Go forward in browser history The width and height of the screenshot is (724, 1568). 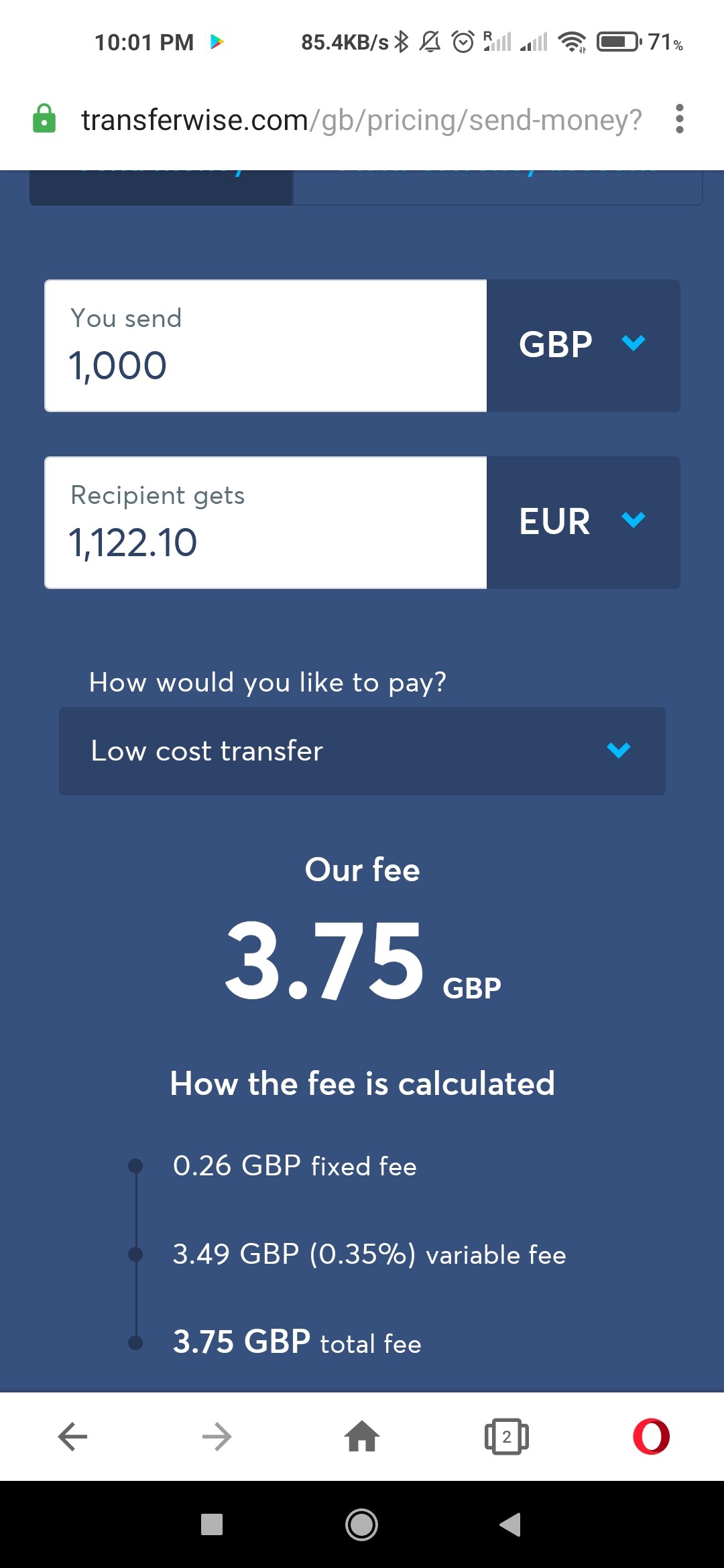point(217,1437)
